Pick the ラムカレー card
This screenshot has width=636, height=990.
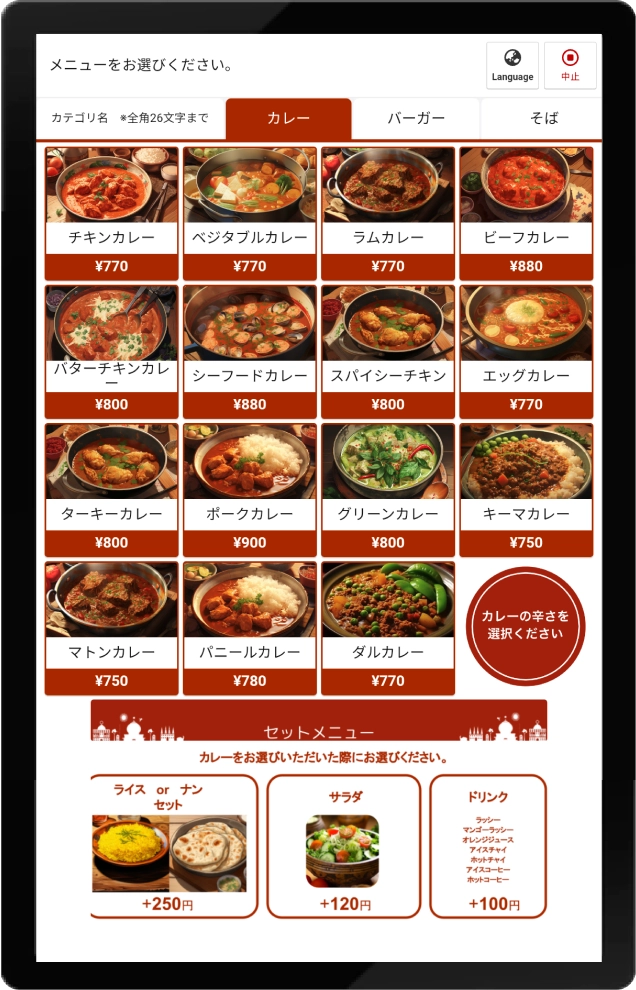pyautogui.click(x=388, y=213)
